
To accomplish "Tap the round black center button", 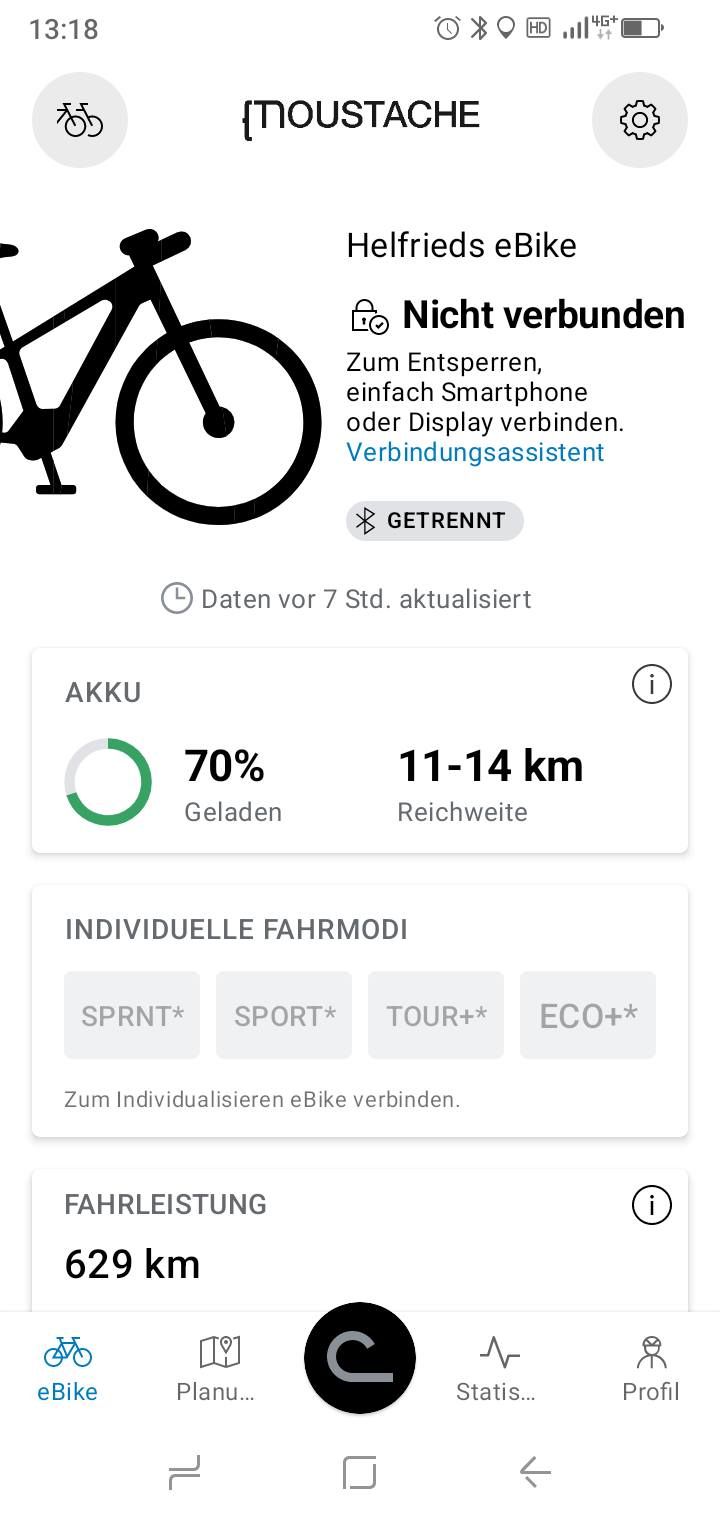I will pos(360,1358).
